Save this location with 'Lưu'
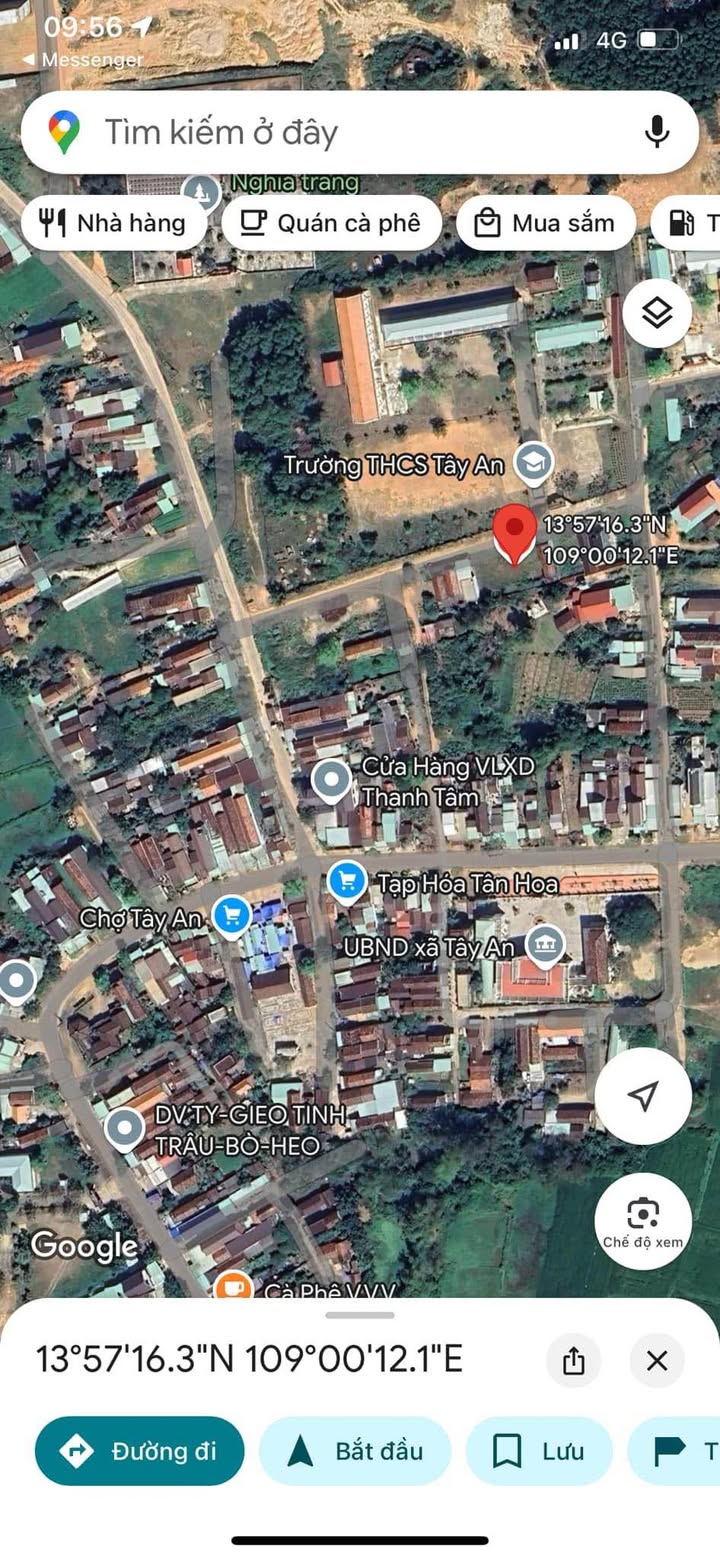Viewport: 720px width, 1559px height. (539, 1451)
